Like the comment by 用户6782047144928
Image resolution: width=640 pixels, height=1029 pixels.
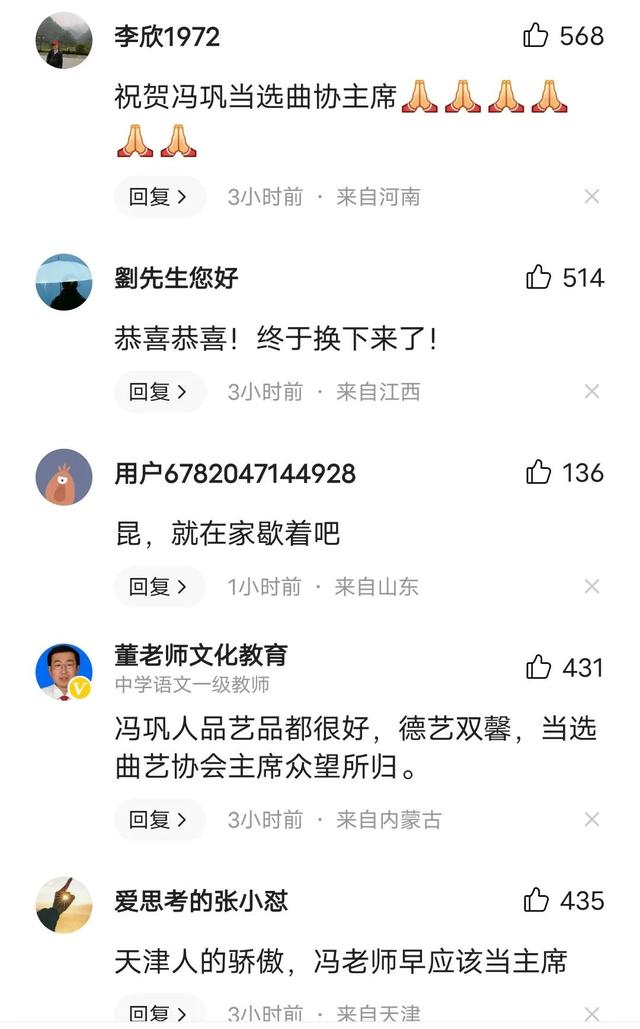[x=539, y=472]
